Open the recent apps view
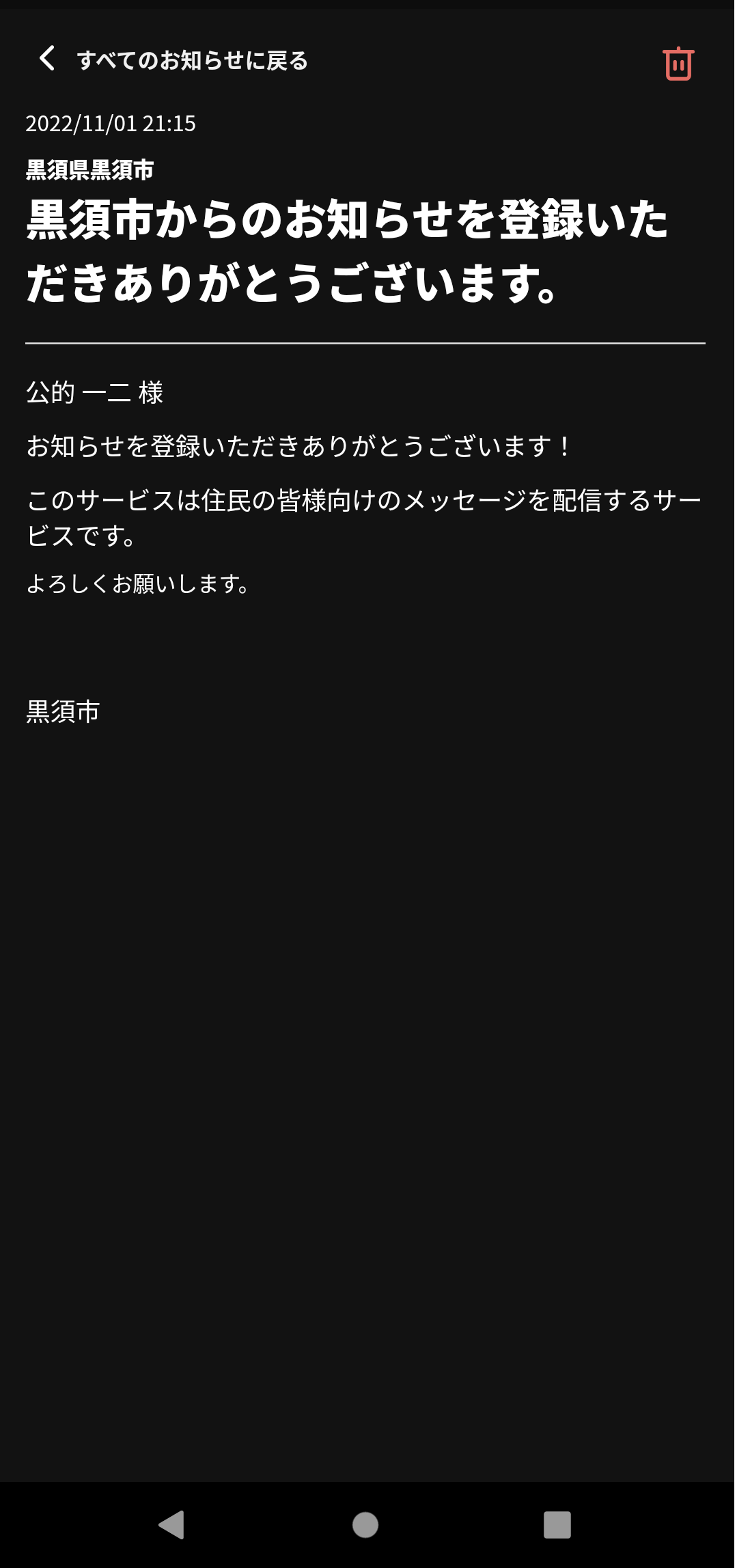Screen dimensions: 737x1568 click(x=557, y=1524)
